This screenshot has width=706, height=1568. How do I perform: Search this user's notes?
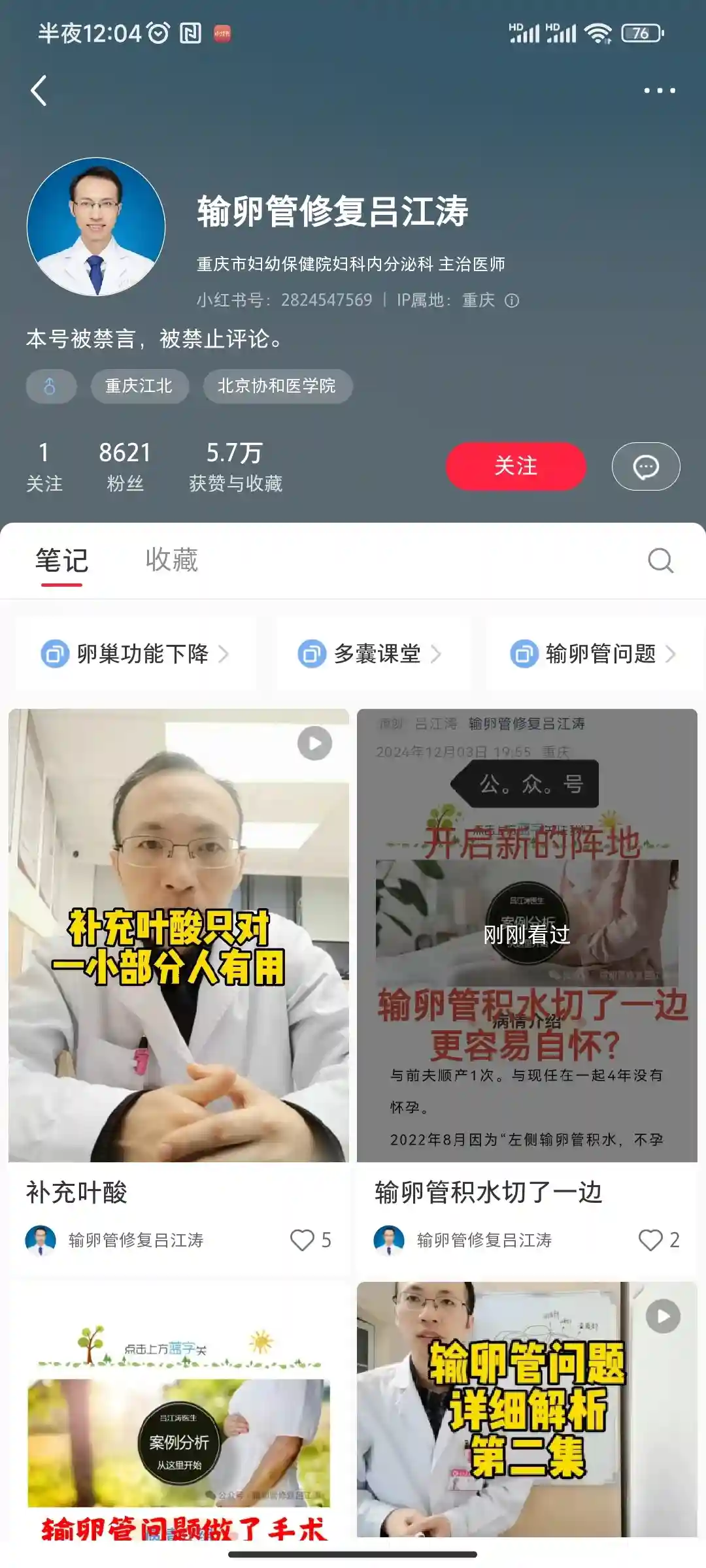tap(660, 560)
